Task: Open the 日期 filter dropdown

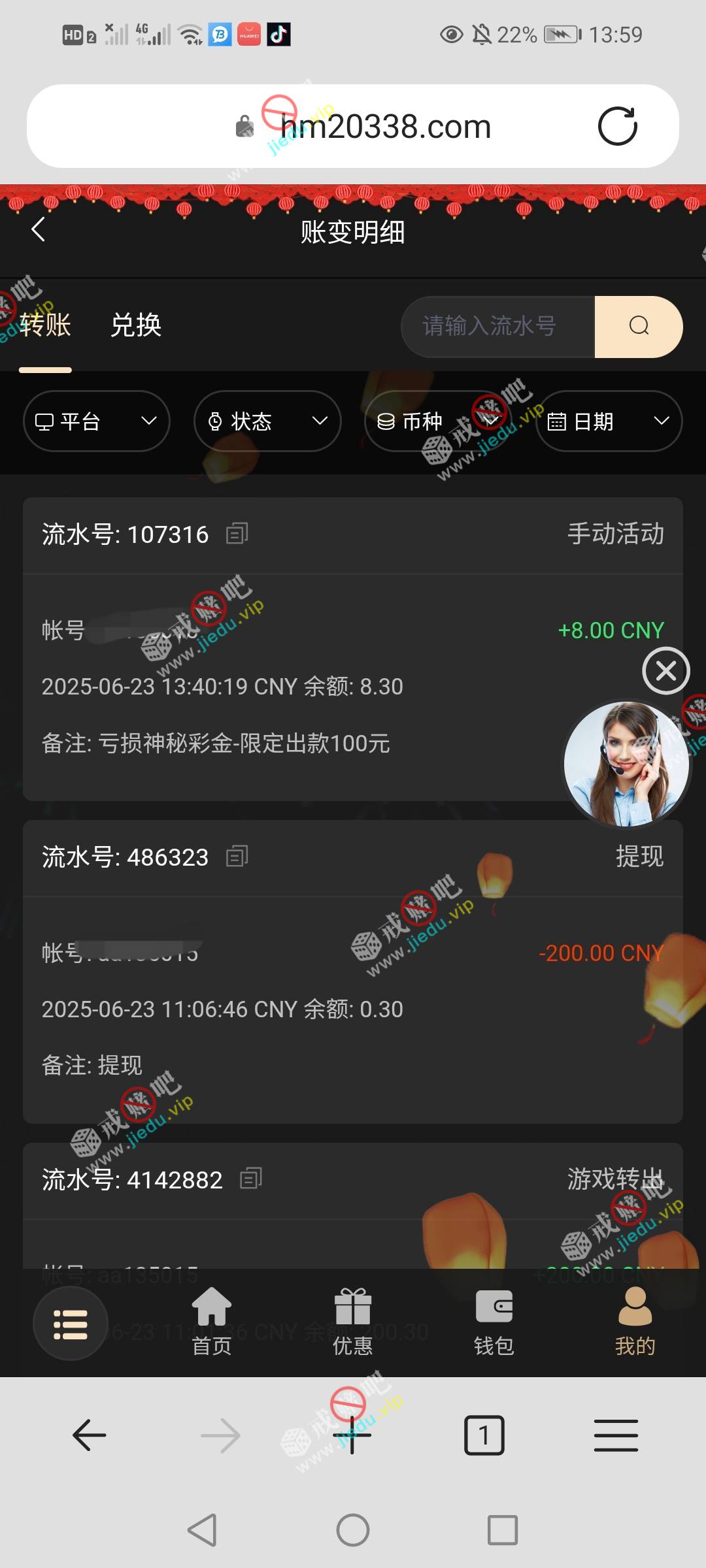Action: [x=609, y=421]
